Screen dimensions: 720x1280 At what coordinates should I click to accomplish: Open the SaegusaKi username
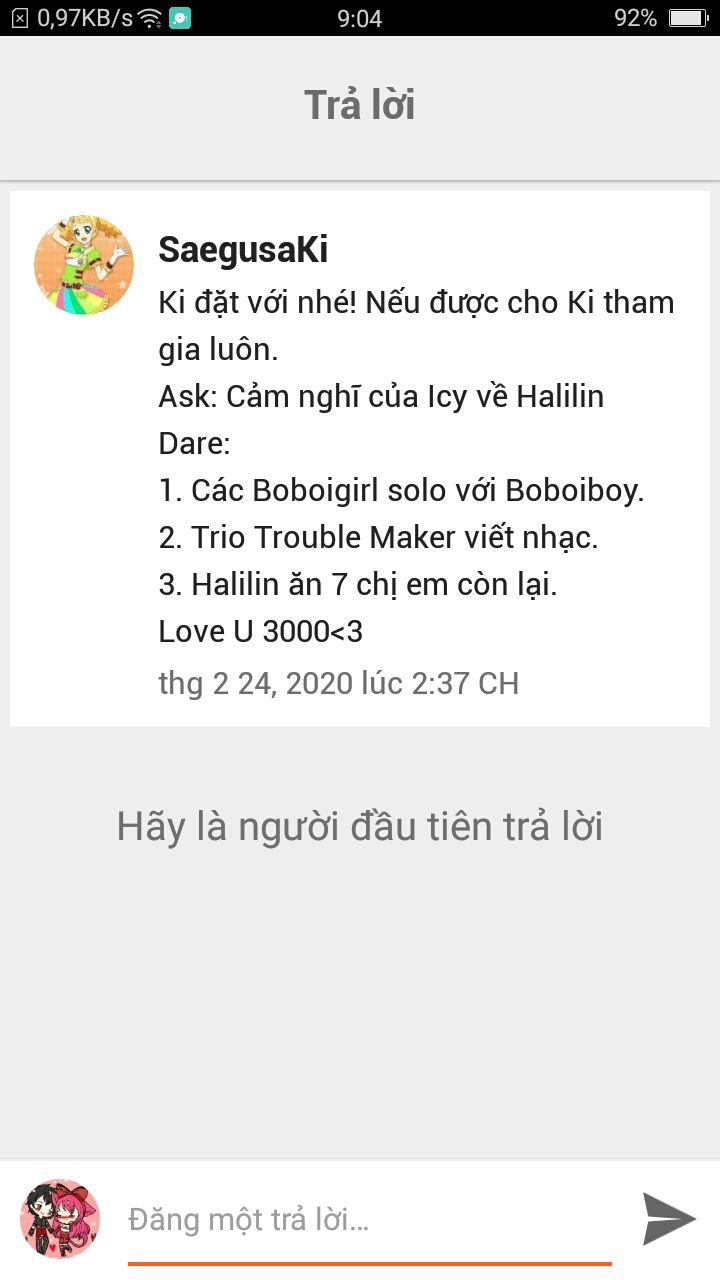tap(243, 250)
